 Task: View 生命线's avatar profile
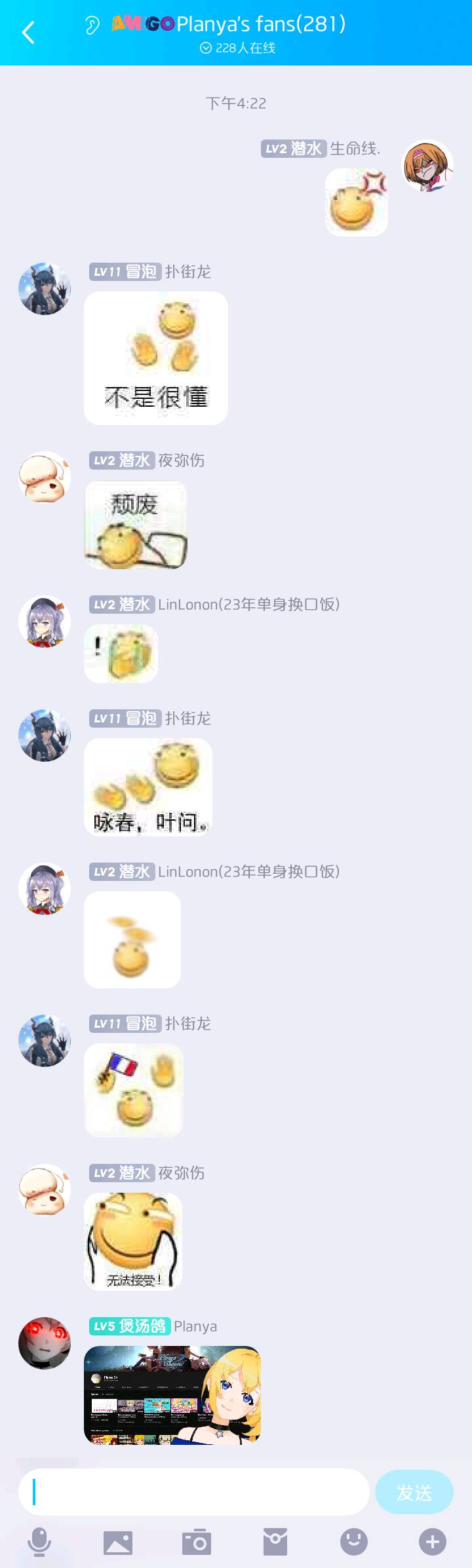click(x=427, y=166)
